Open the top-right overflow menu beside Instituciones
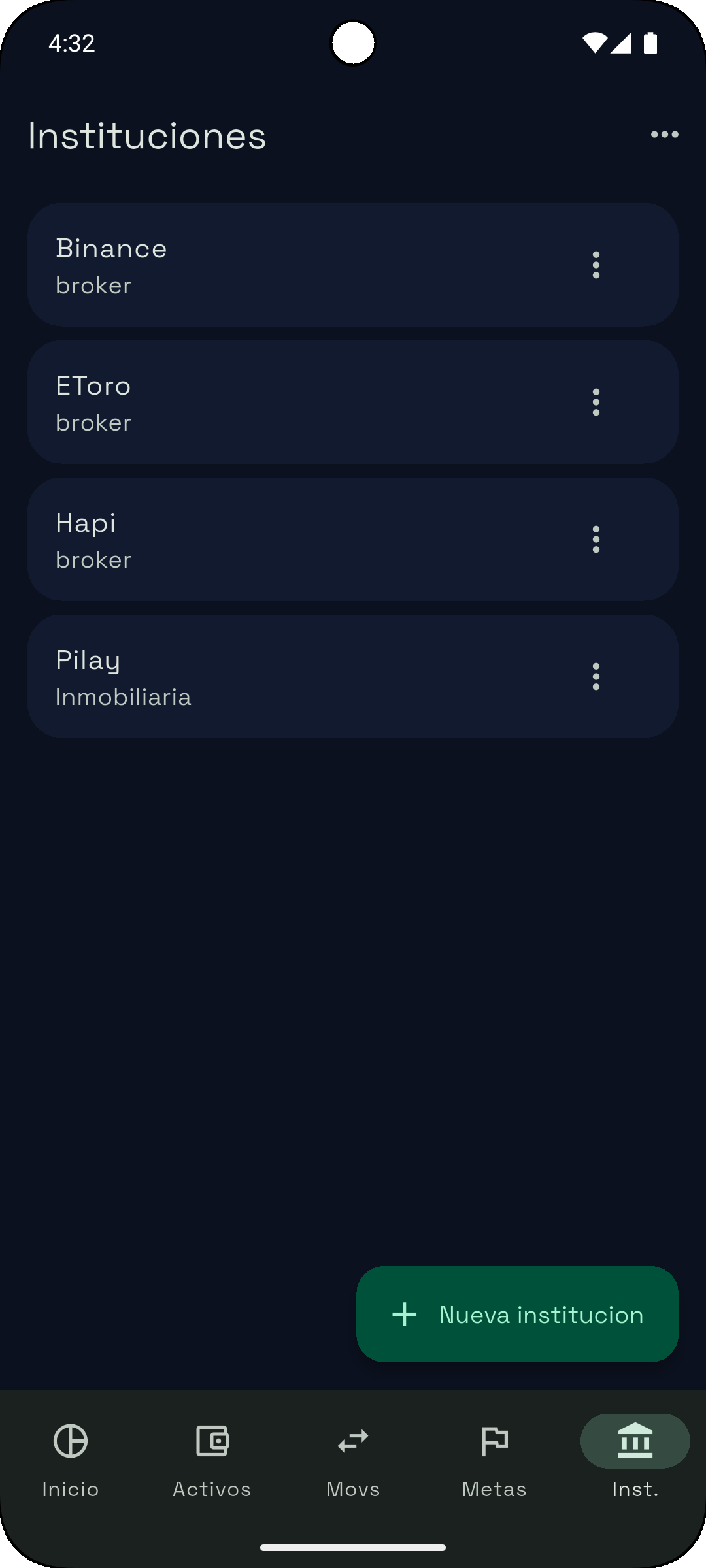This screenshot has width=706, height=1568. 664,135
